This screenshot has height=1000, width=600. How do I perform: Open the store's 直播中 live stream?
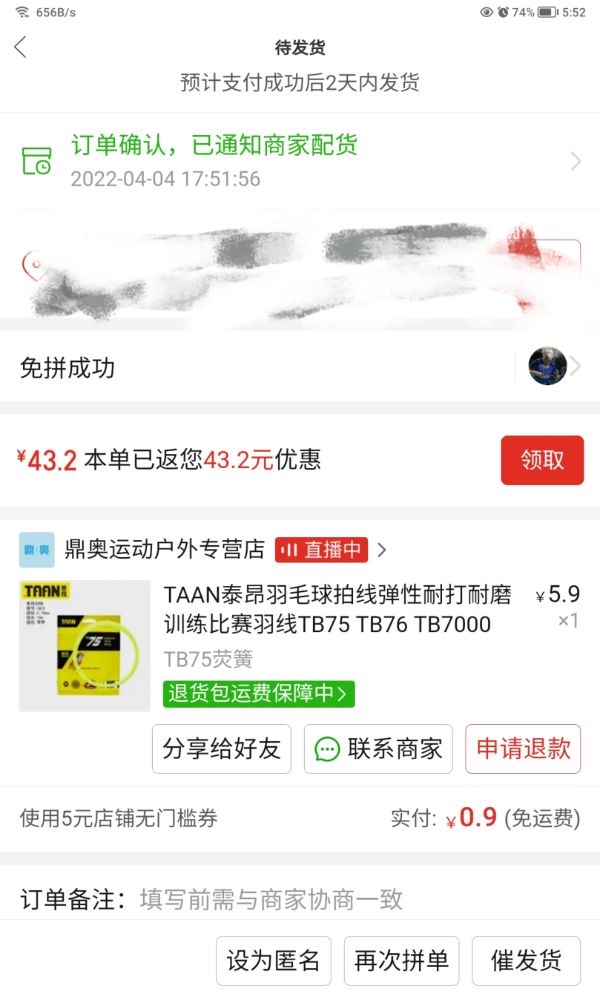click(322, 549)
